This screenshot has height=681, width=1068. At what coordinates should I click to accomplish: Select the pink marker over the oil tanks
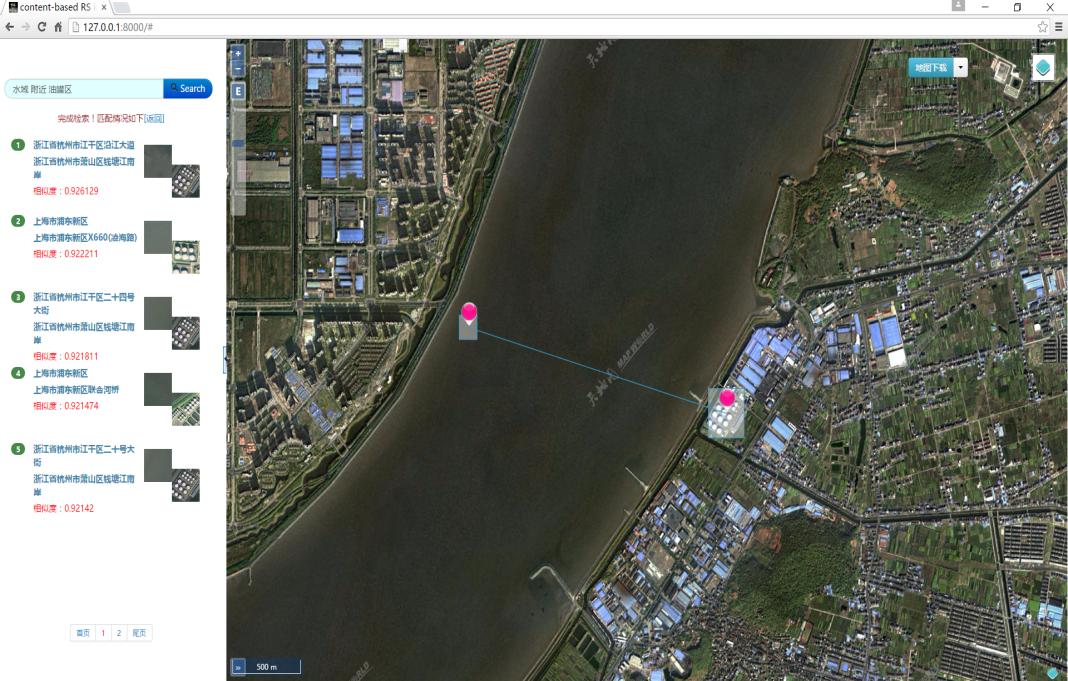(x=727, y=398)
